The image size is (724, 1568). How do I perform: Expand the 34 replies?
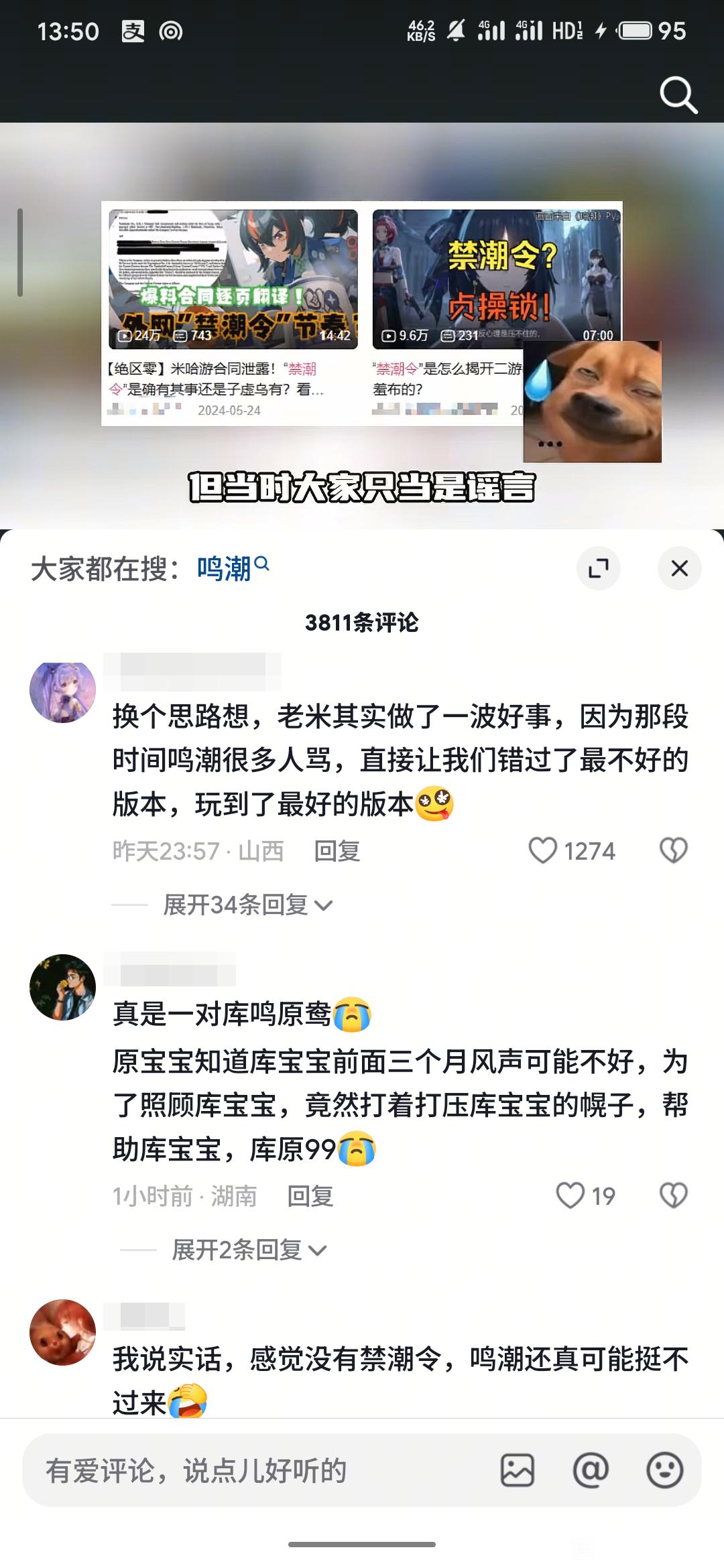coord(248,905)
